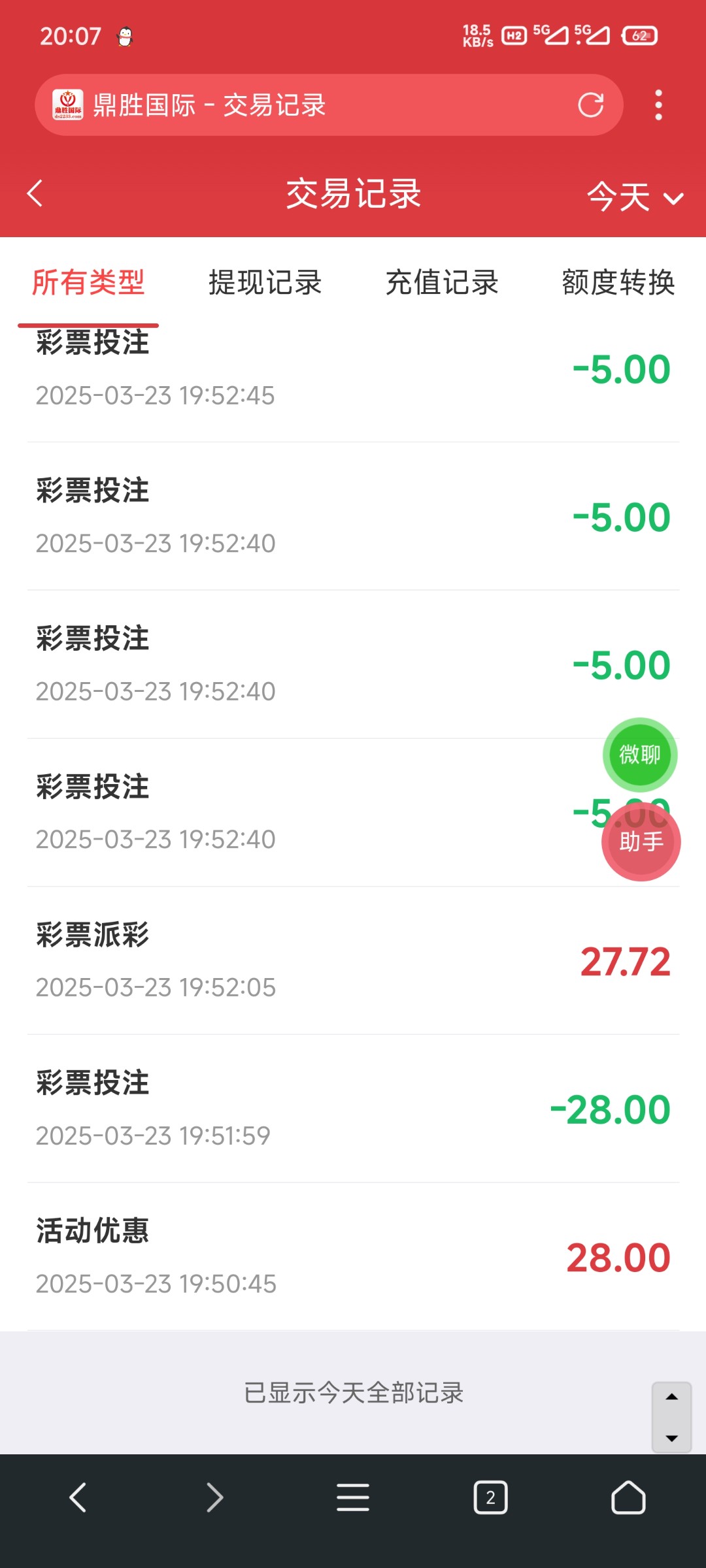Switch to the 提现记录 tab

click(265, 283)
